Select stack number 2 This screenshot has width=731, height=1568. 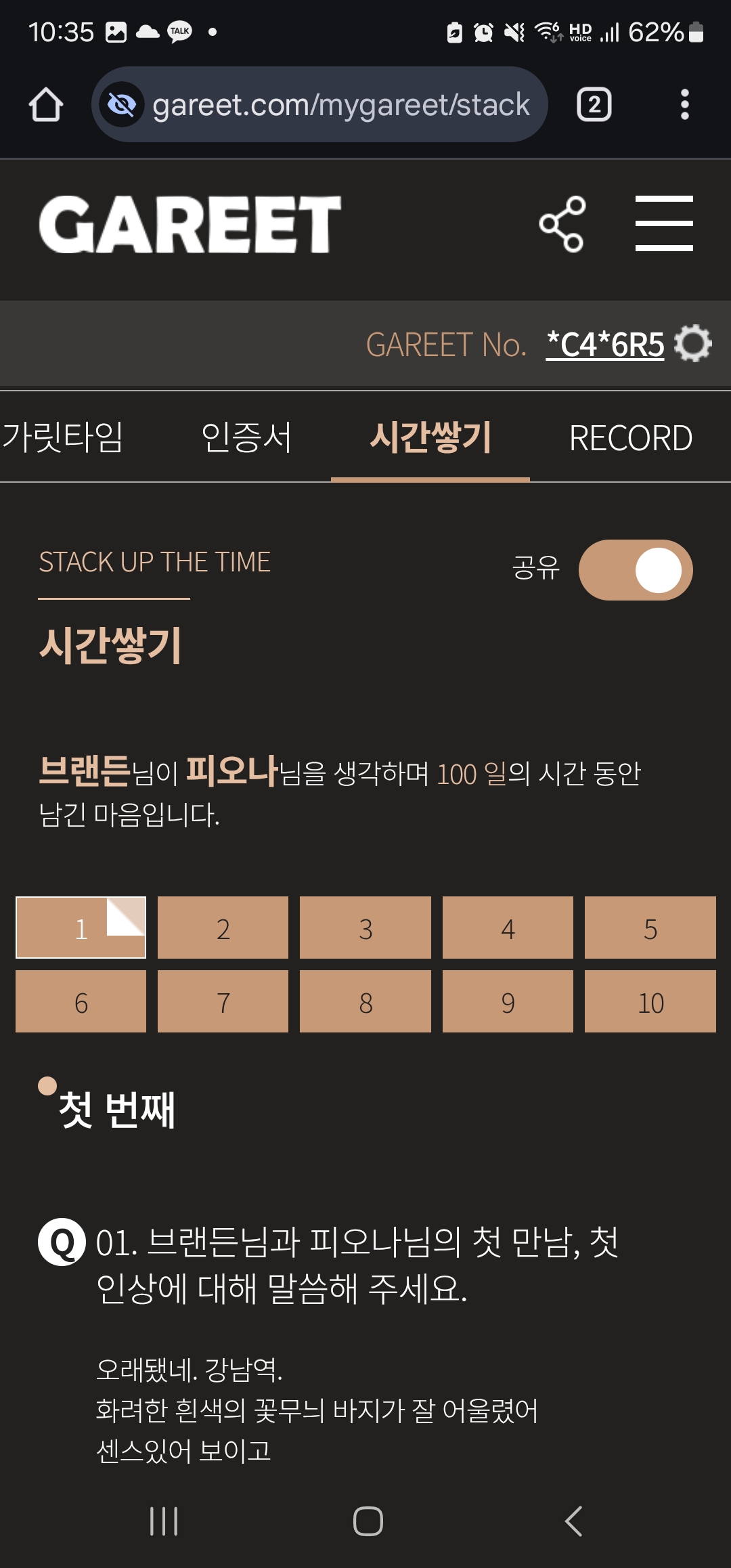click(223, 928)
